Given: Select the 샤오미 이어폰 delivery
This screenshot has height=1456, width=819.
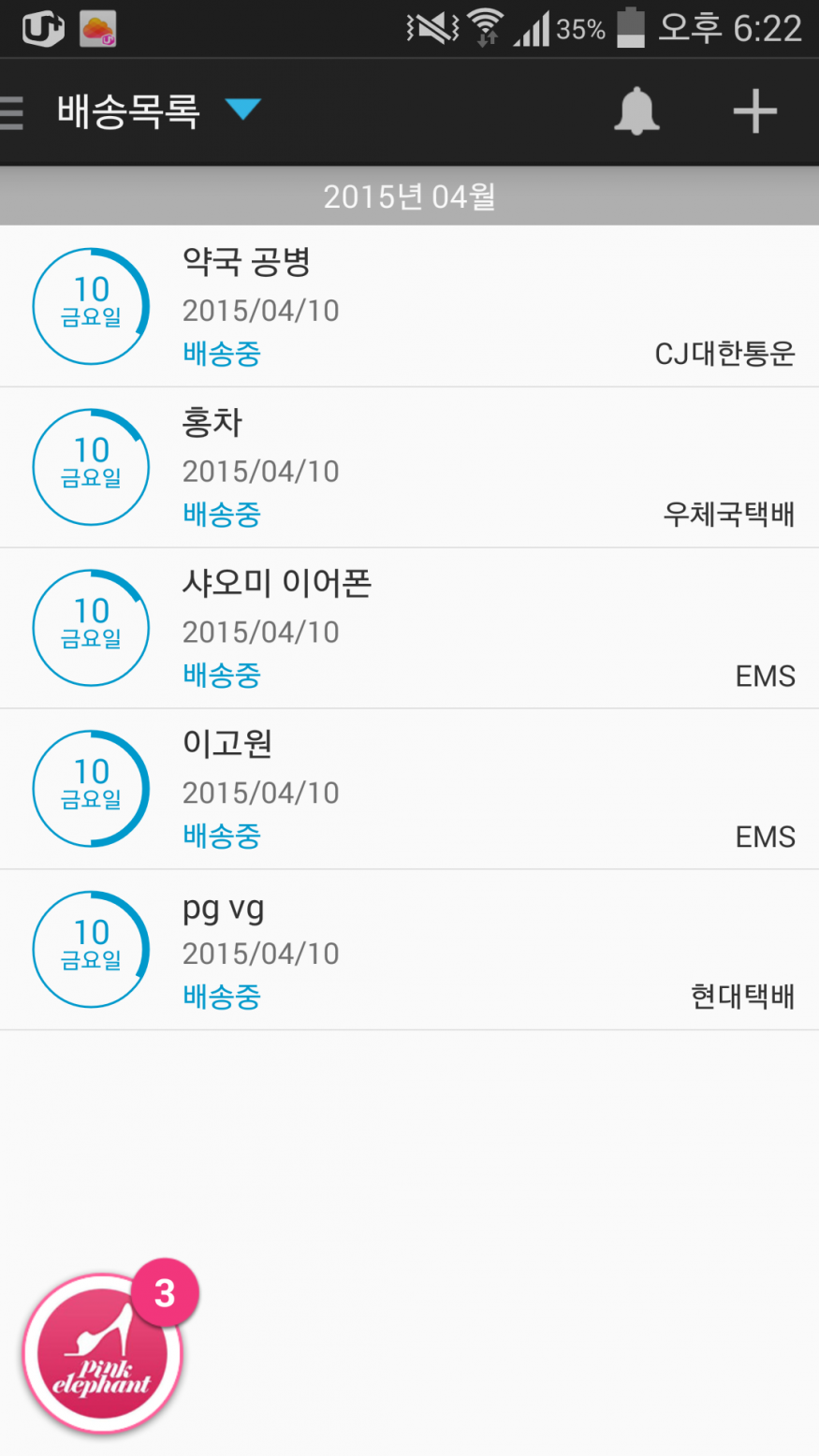Looking at the screenshot, I should coord(409,628).
